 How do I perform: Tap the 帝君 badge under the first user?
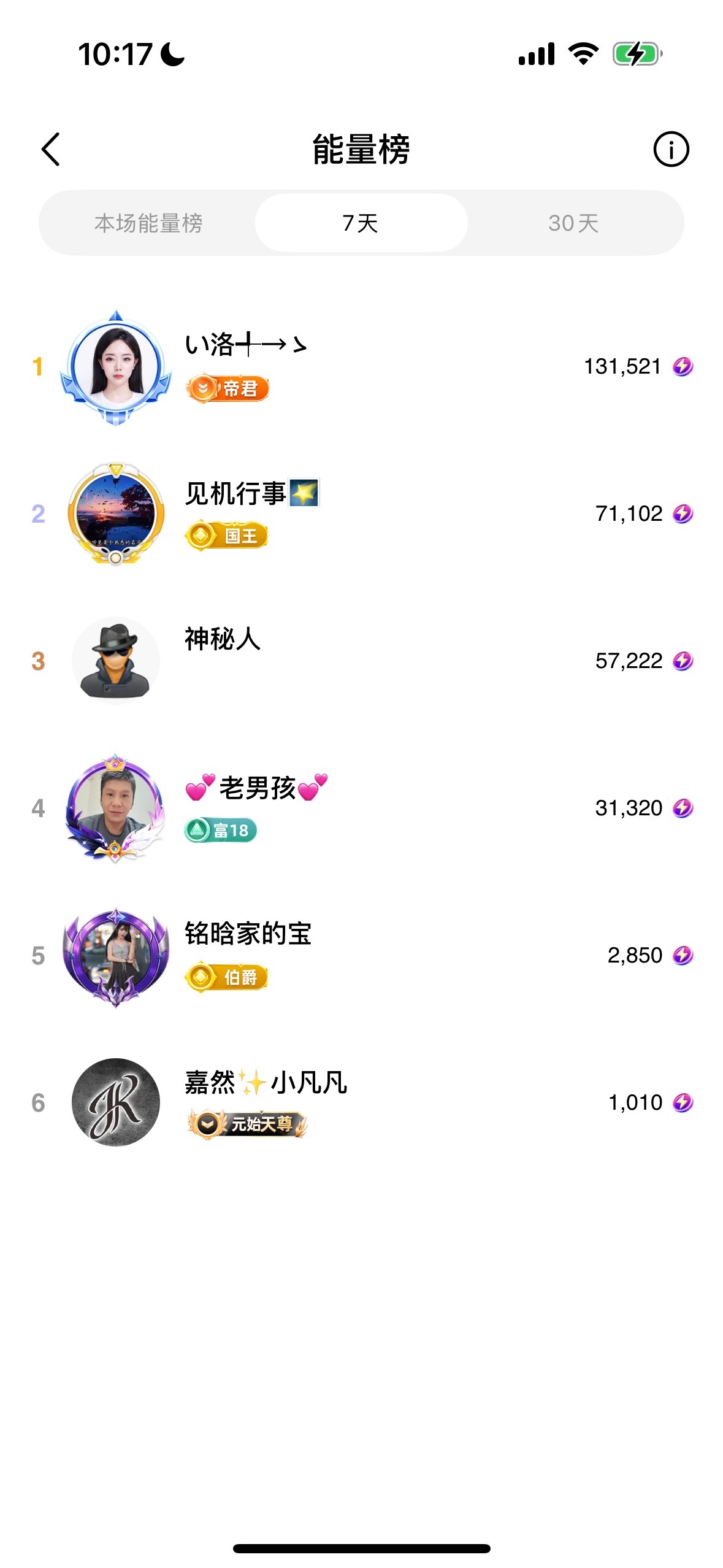pyautogui.click(x=231, y=388)
